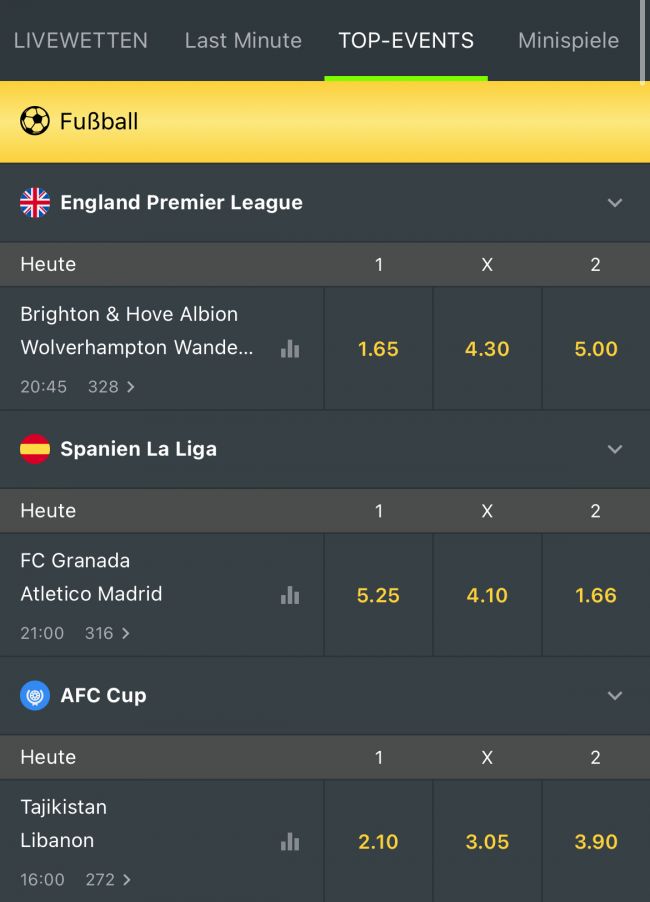The height and width of the screenshot is (902, 650).
Task: Show statistics for Brighton vs Wolverhampton
Action: pos(290,349)
